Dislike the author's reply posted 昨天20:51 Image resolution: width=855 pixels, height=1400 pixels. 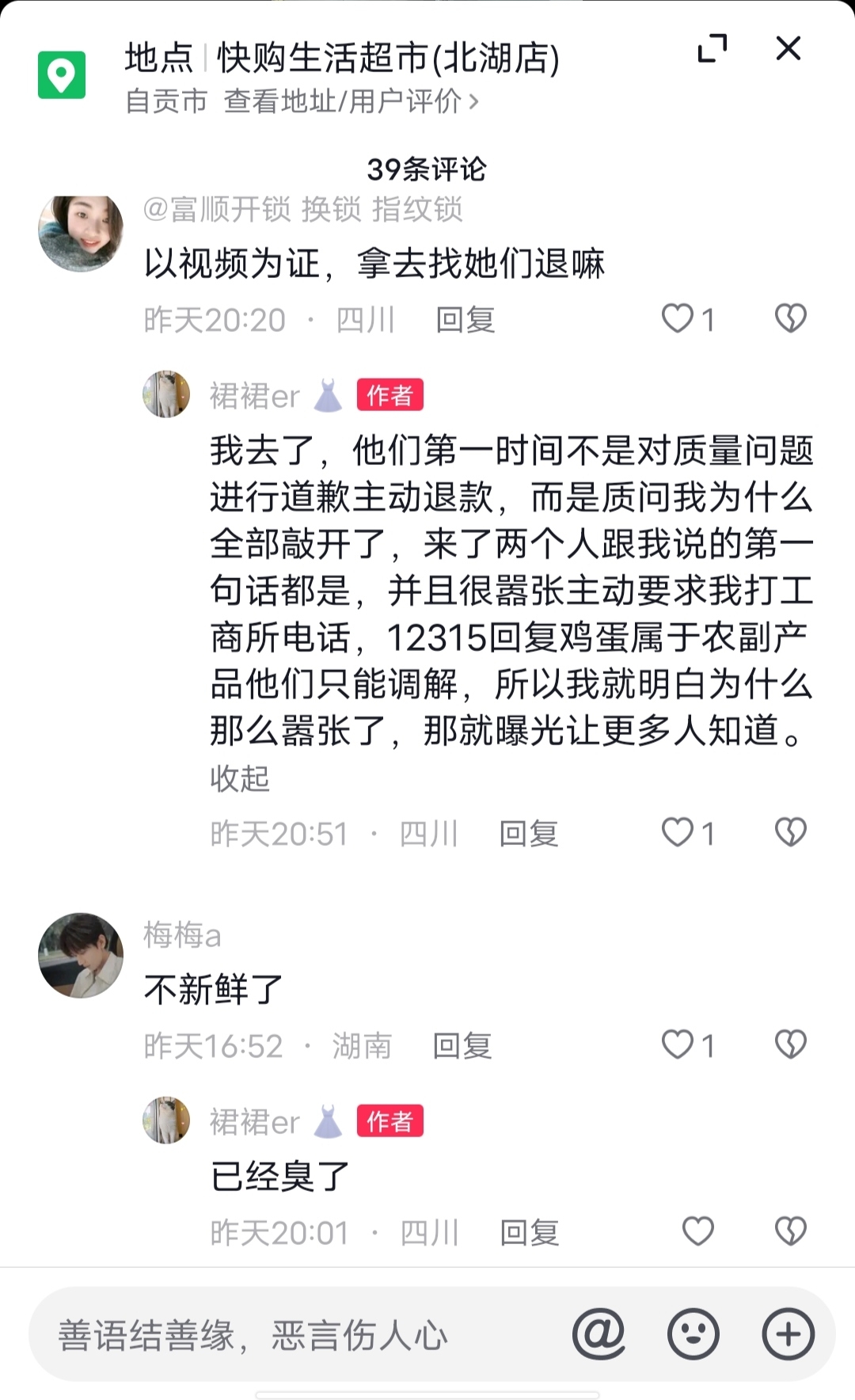coord(790,832)
